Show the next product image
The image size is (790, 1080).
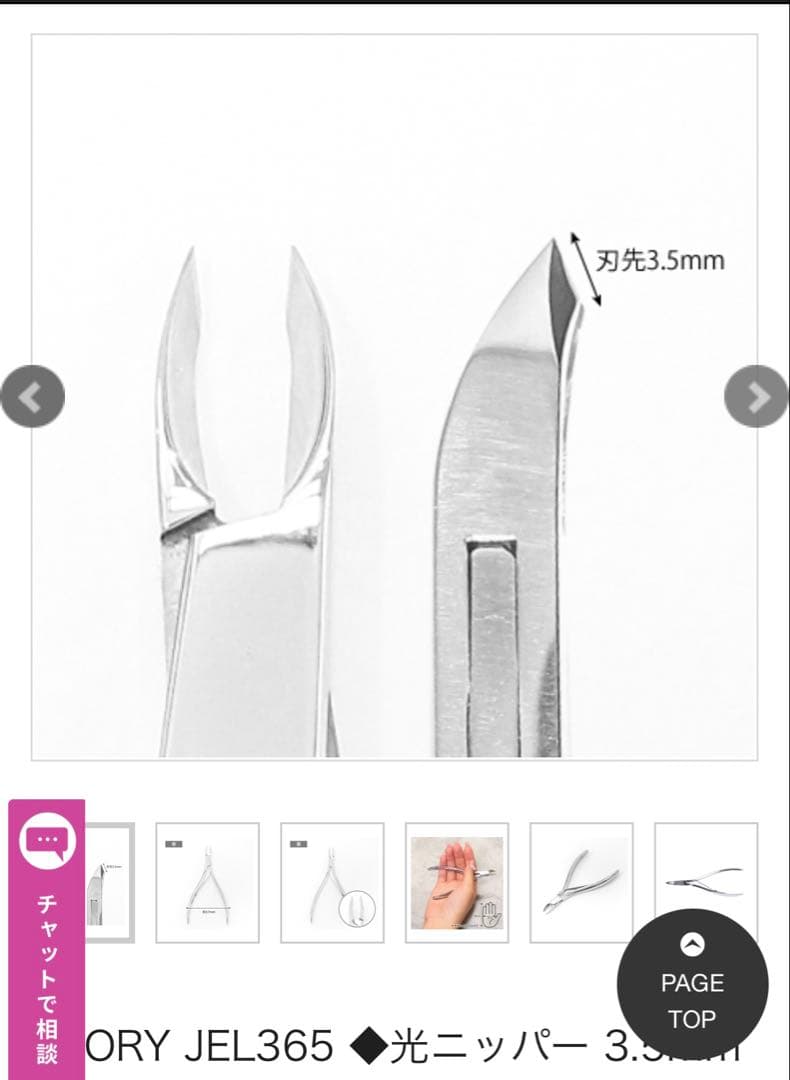pyautogui.click(x=756, y=397)
